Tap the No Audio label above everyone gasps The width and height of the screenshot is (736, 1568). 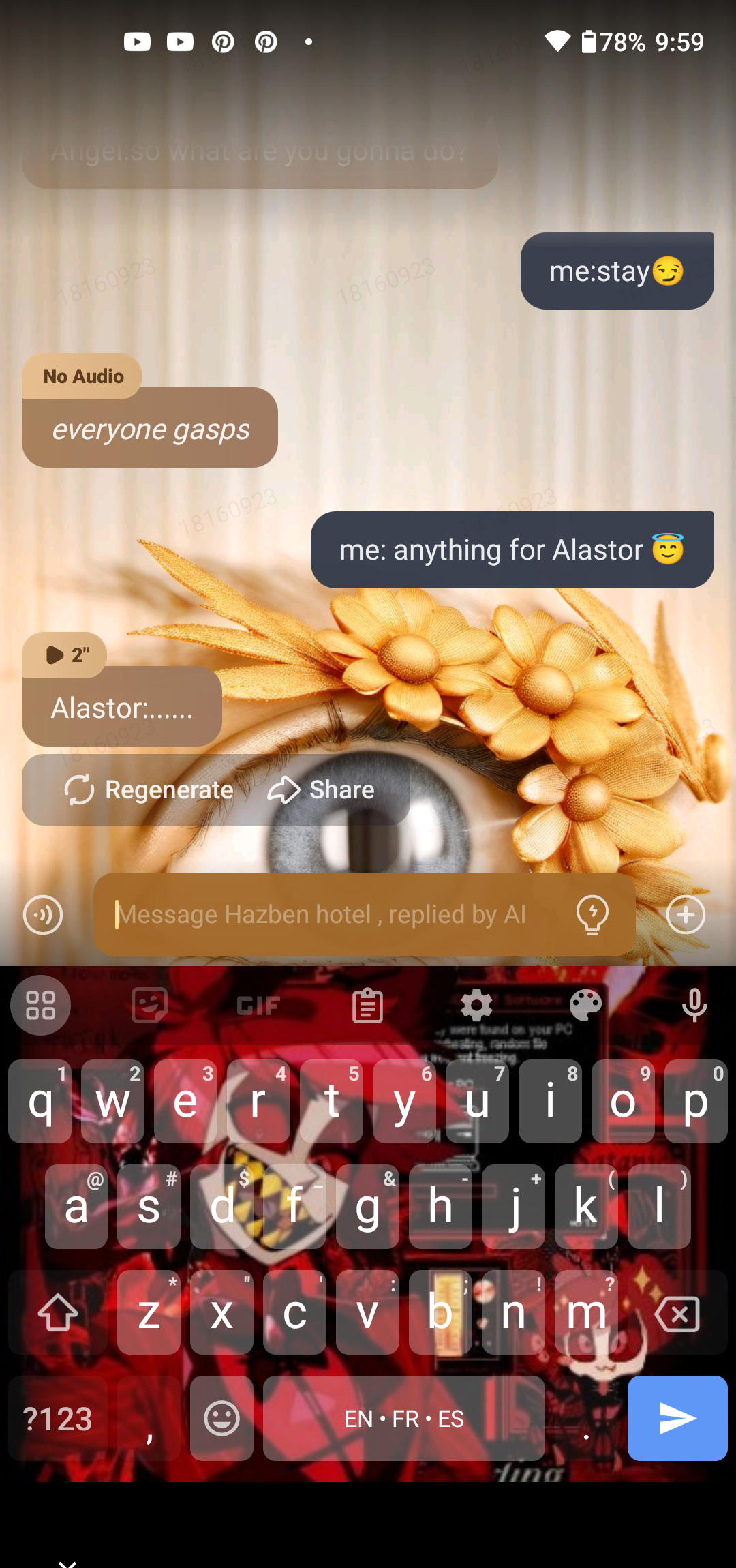(x=82, y=376)
